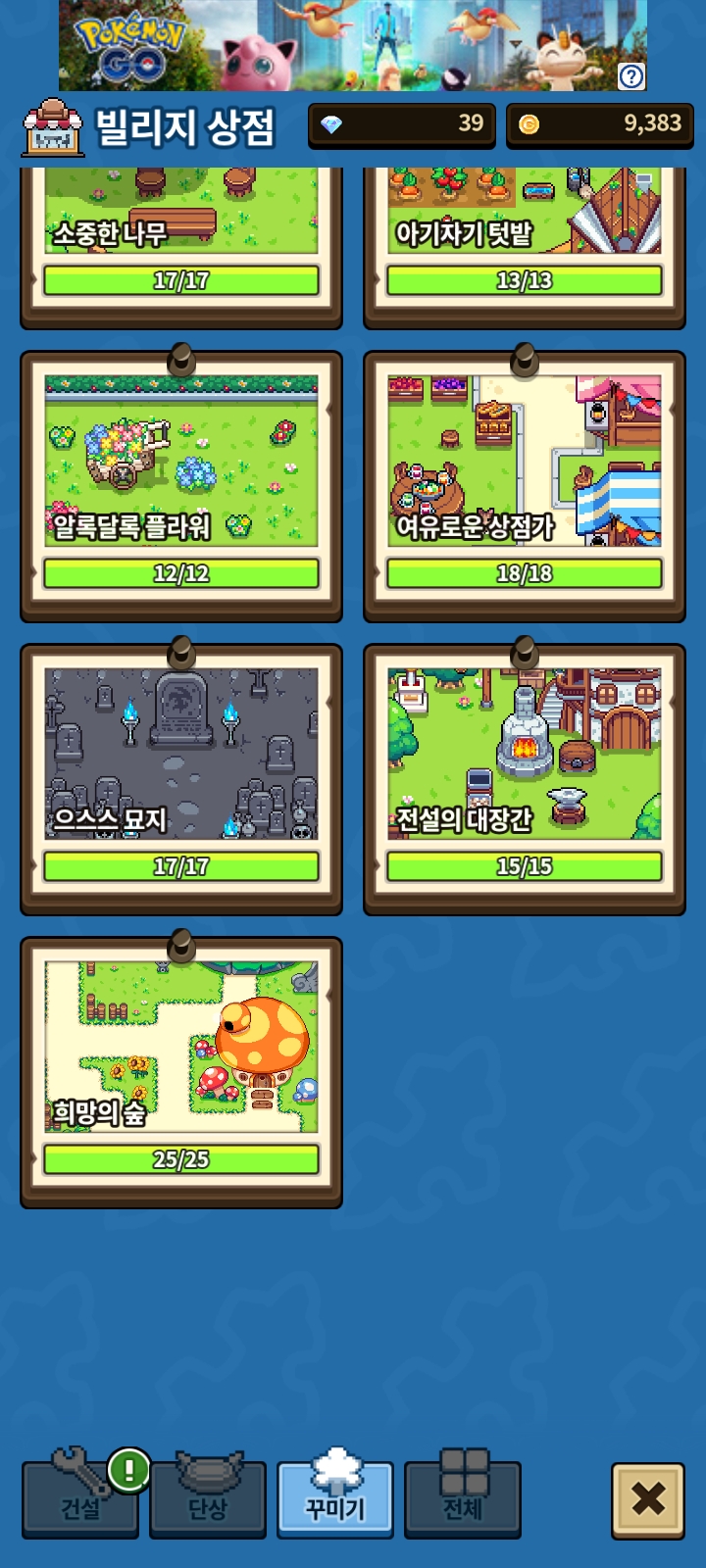Viewport: 706px width, 1568px height.
Task: Close the village shop
Action: (x=648, y=1499)
